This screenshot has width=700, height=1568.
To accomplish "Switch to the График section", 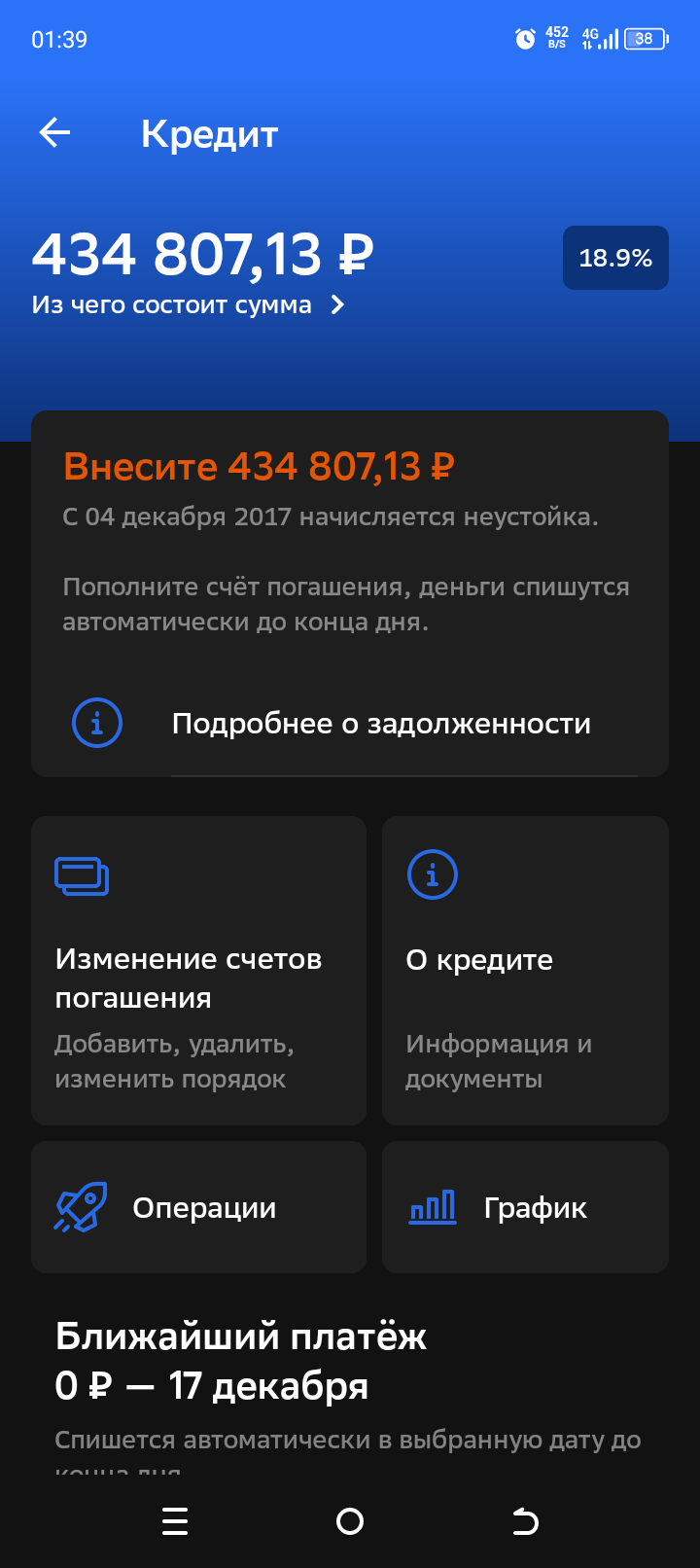I will (x=525, y=1206).
